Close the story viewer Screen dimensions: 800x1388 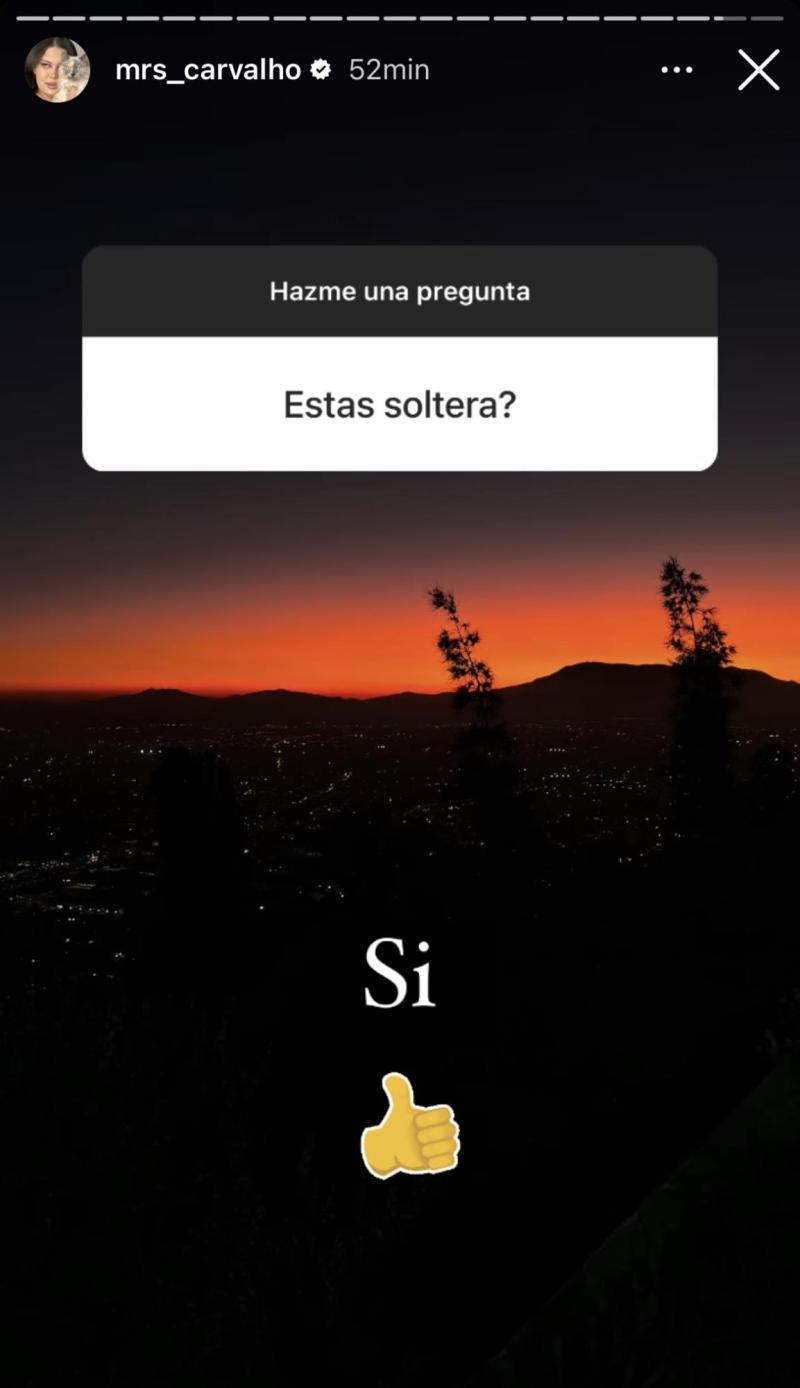758,70
